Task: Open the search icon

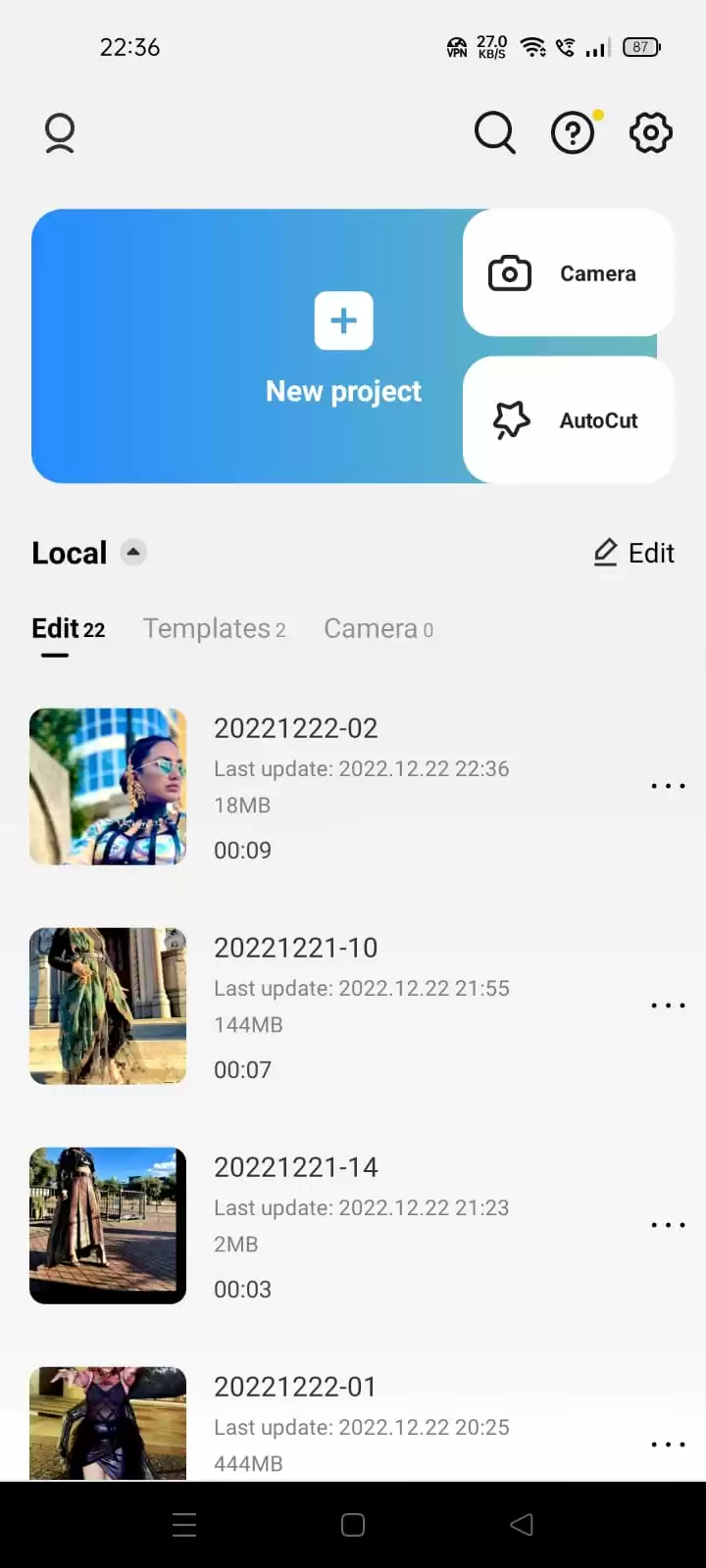Action: pyautogui.click(x=494, y=132)
